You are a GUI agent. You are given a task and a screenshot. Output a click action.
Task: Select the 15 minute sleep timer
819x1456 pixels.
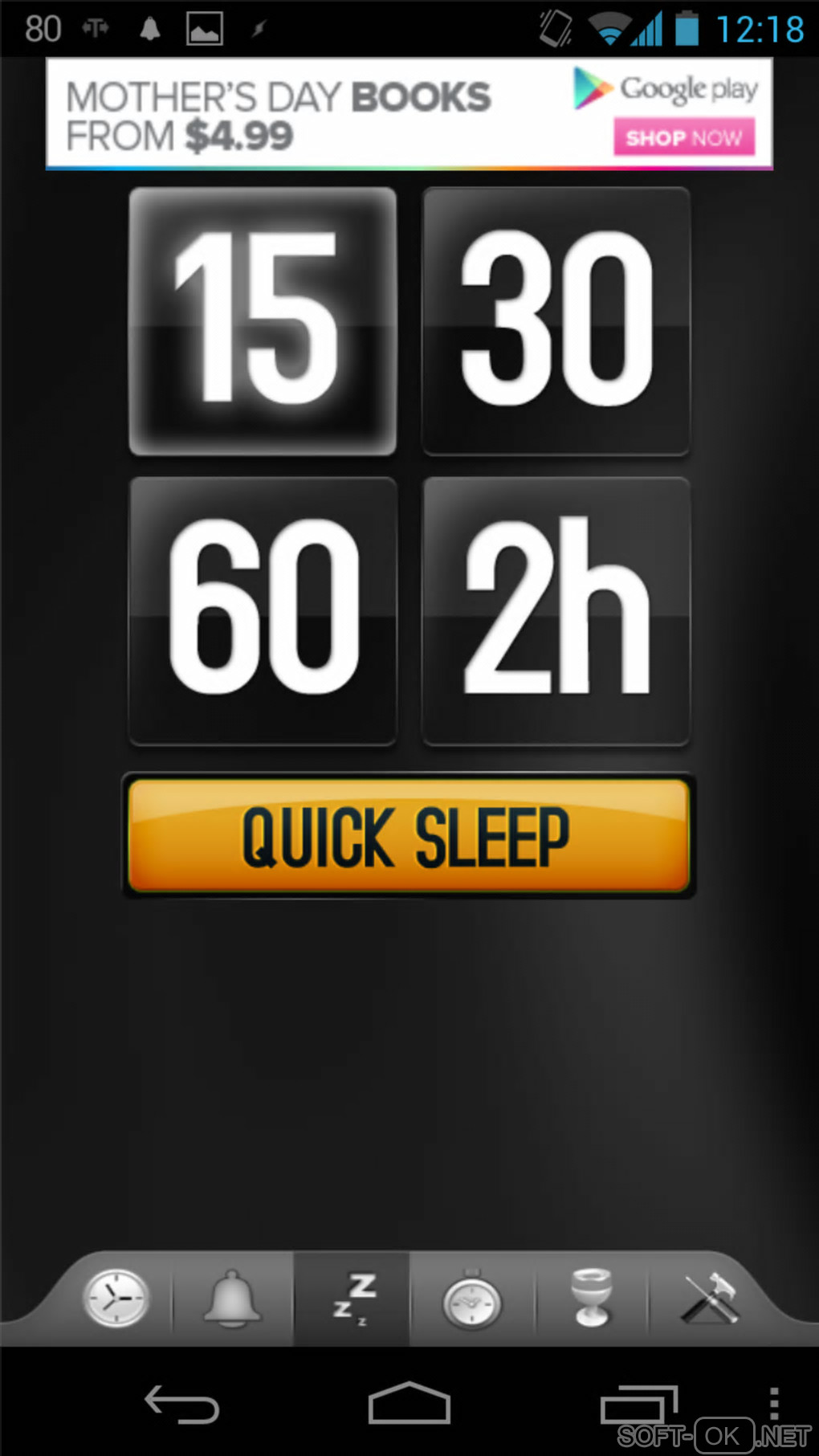(x=263, y=321)
